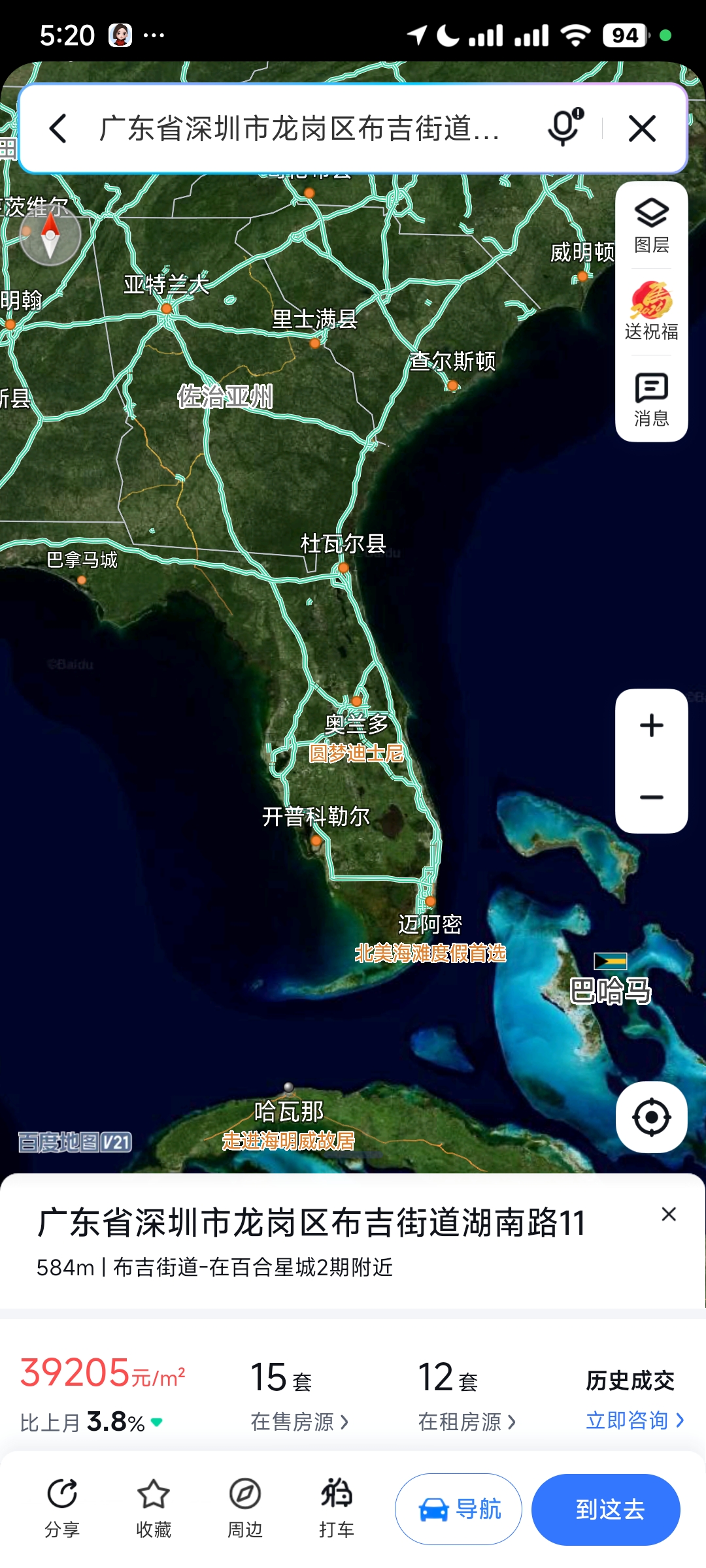Zoom in on the map
Viewport: 706px width, 1568px height.
(651, 725)
